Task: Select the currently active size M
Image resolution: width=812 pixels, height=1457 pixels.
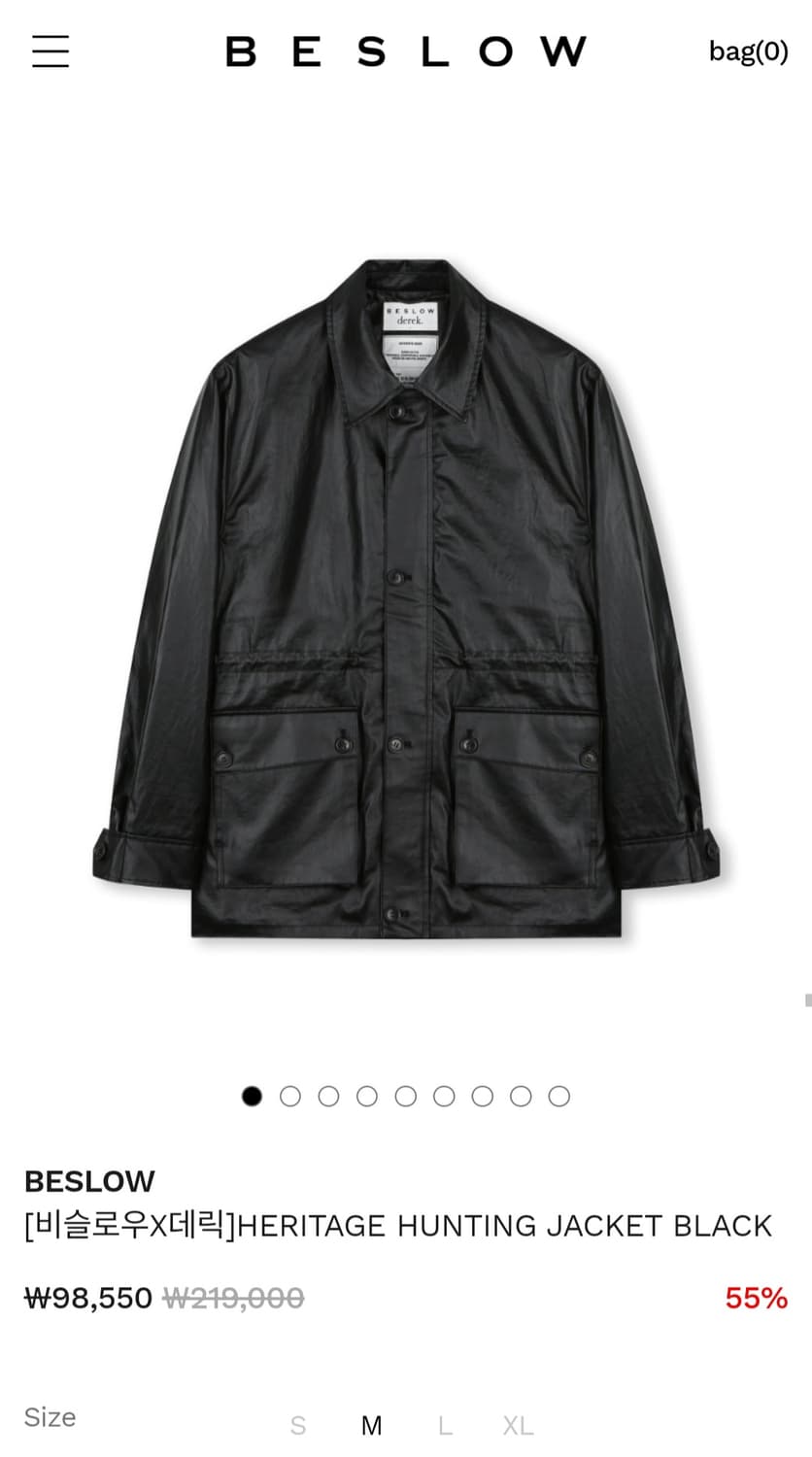Action: tap(370, 1425)
